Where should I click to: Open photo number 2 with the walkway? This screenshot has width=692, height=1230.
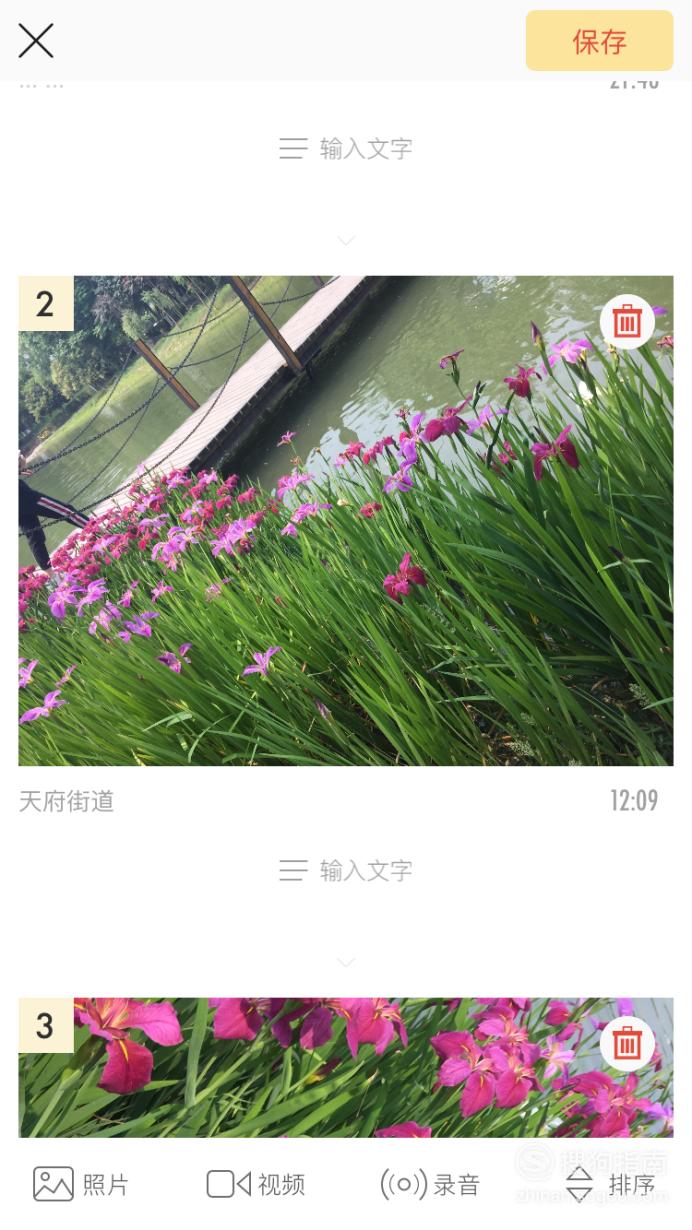click(346, 521)
